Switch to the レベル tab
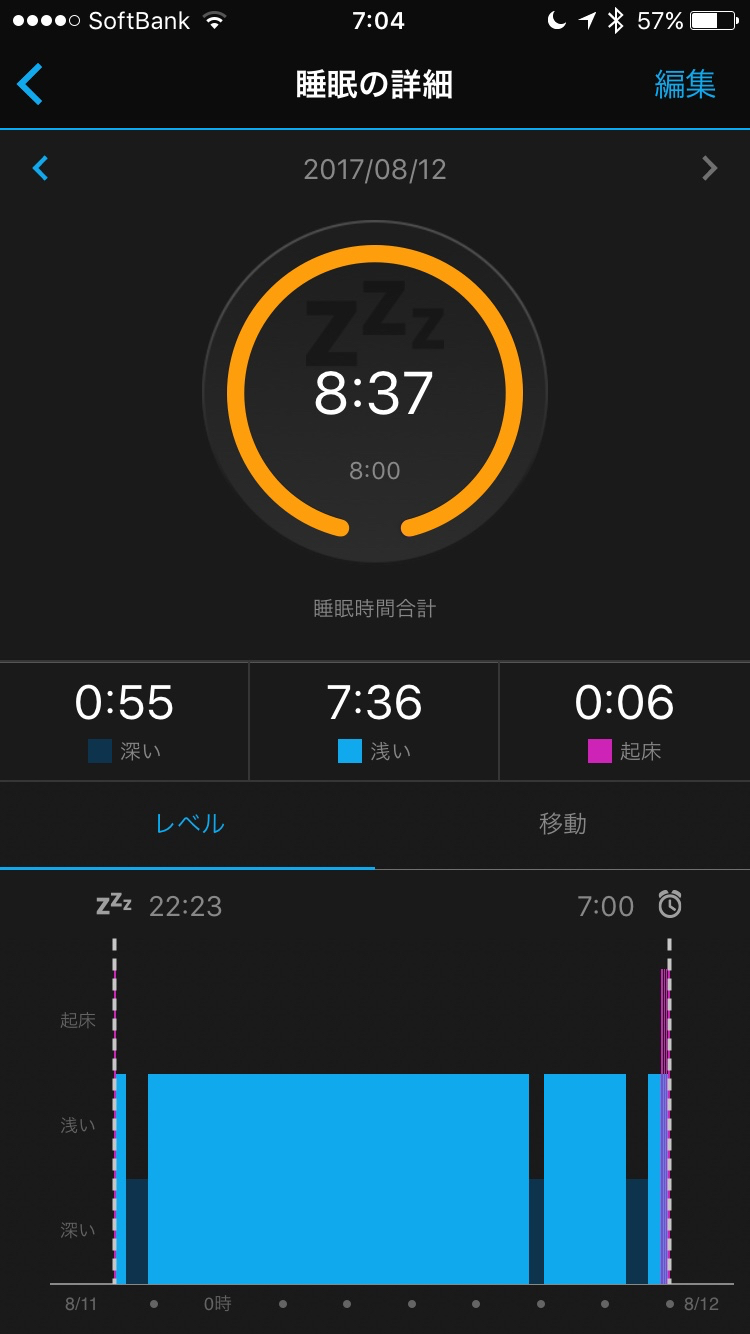Image resolution: width=750 pixels, height=1334 pixels. pos(189,824)
